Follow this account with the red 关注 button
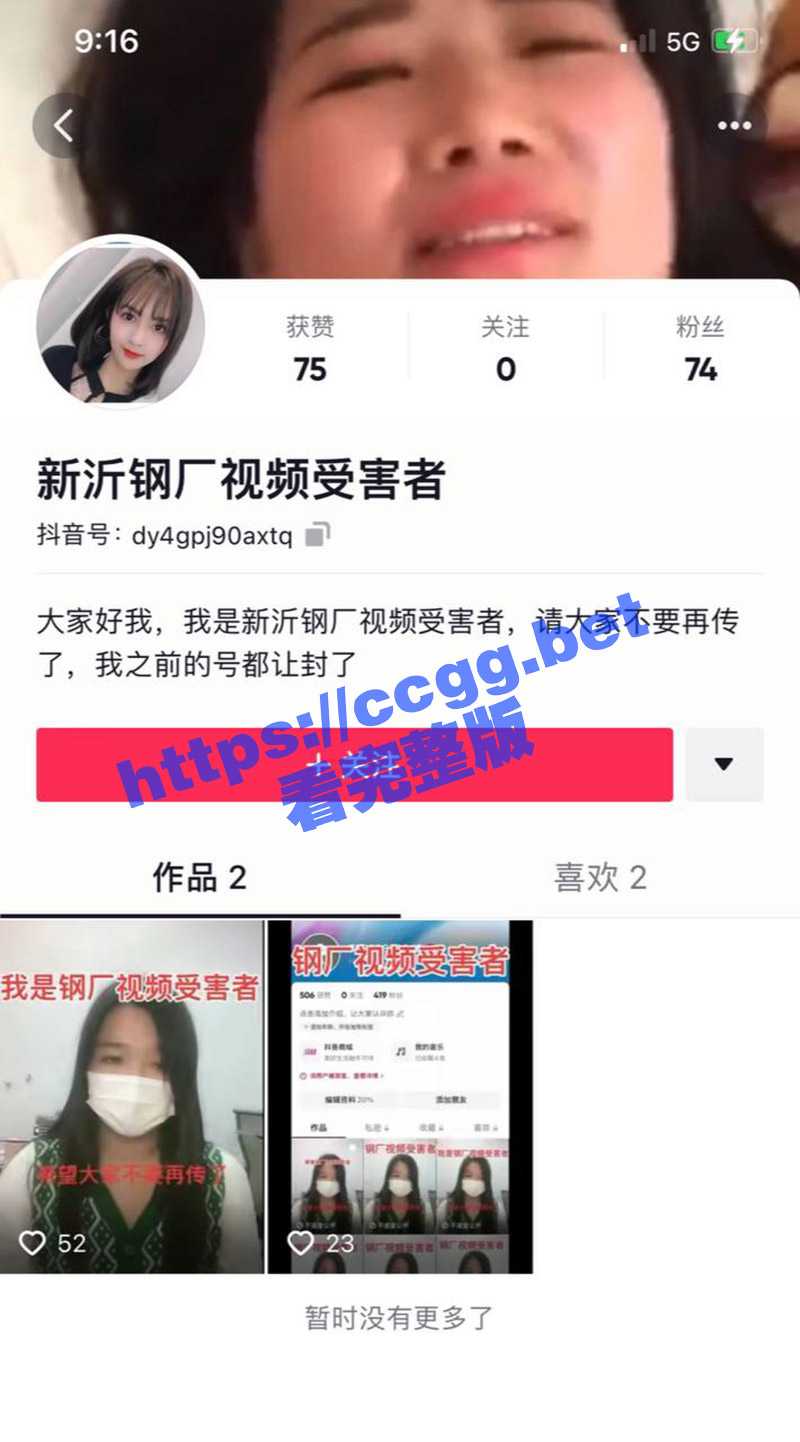 click(x=354, y=765)
